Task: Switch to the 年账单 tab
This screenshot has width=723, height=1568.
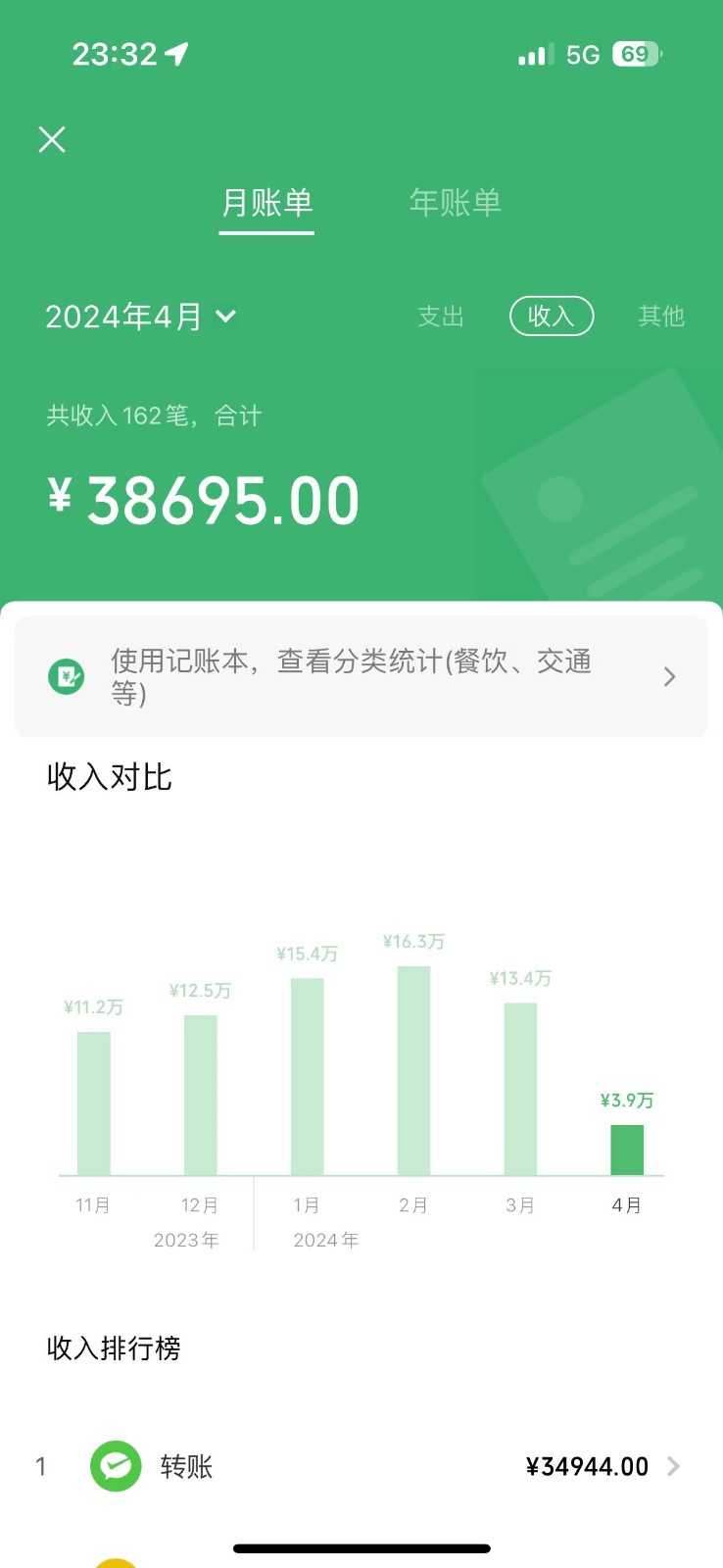Action: (456, 202)
